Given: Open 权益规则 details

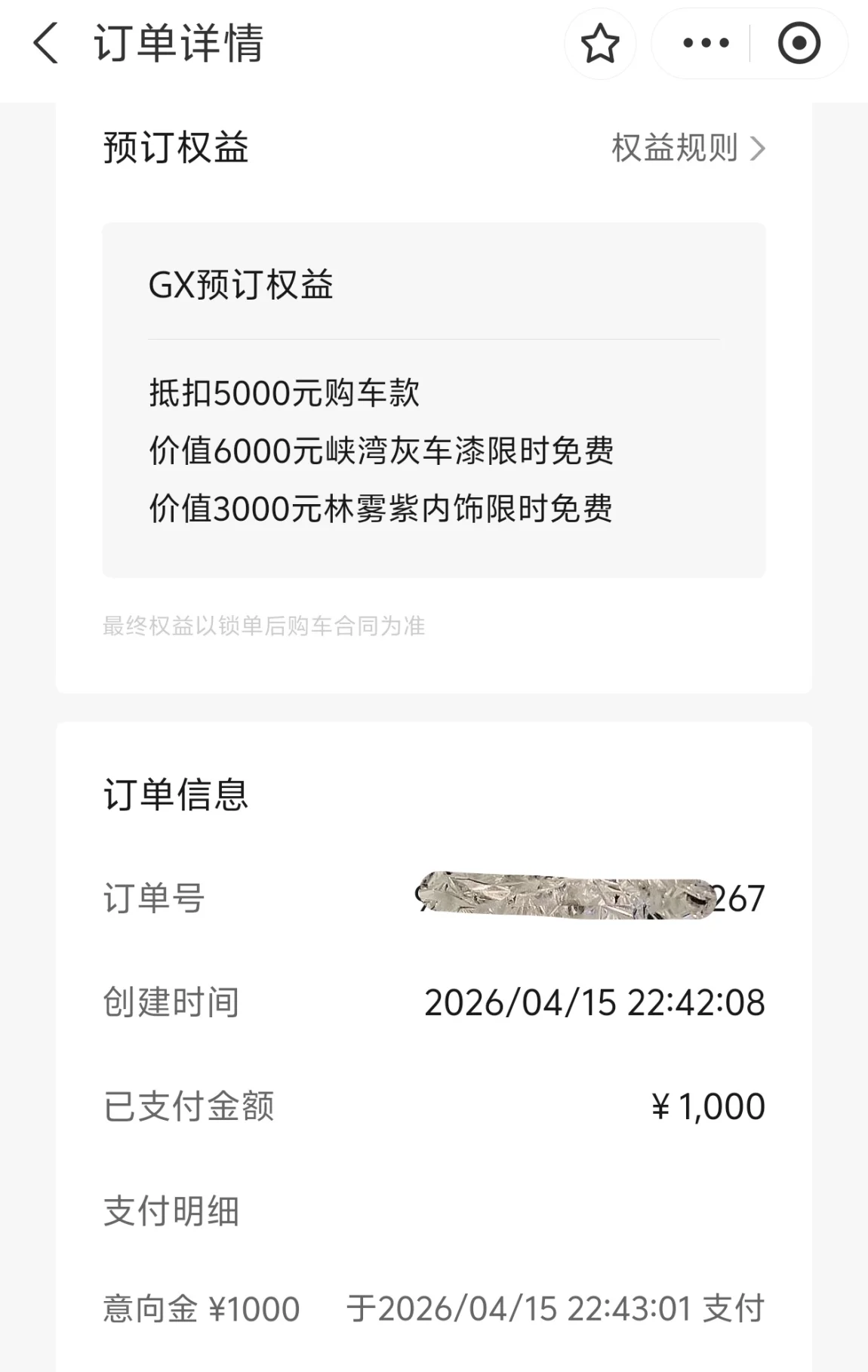Looking at the screenshot, I should click(688, 148).
